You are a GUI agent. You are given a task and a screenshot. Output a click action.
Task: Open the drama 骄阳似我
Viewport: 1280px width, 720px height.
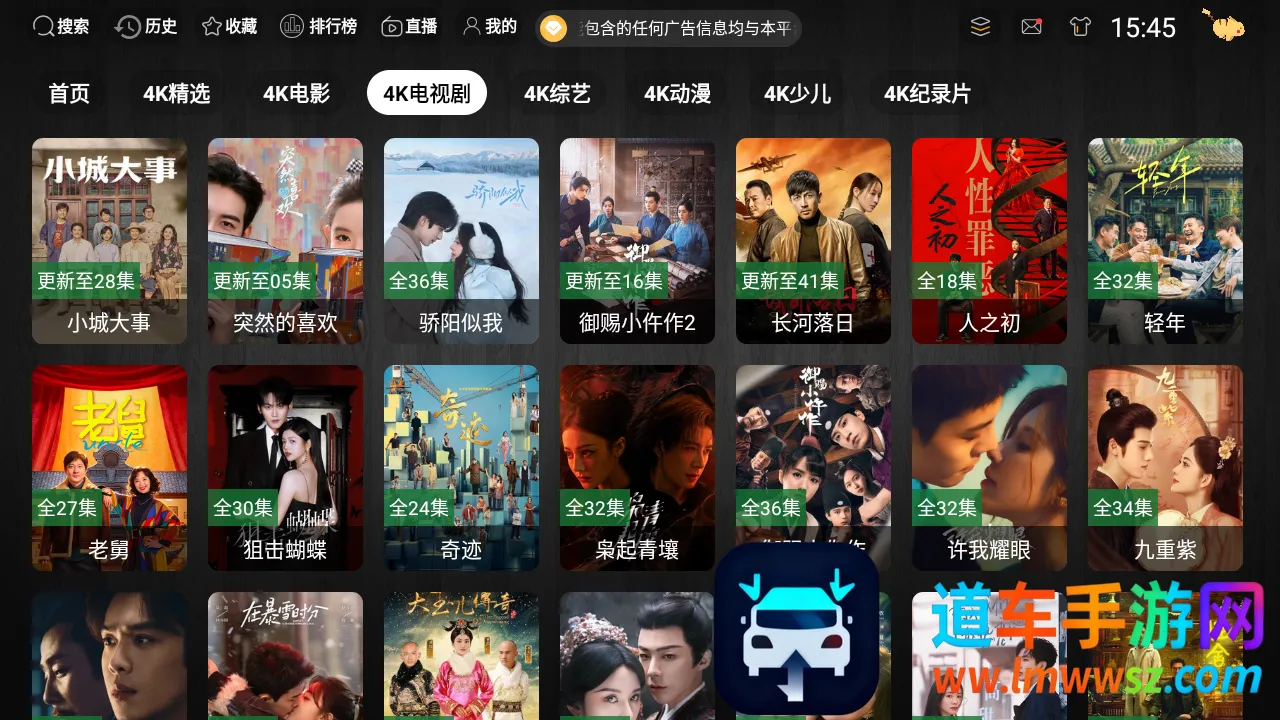461,240
